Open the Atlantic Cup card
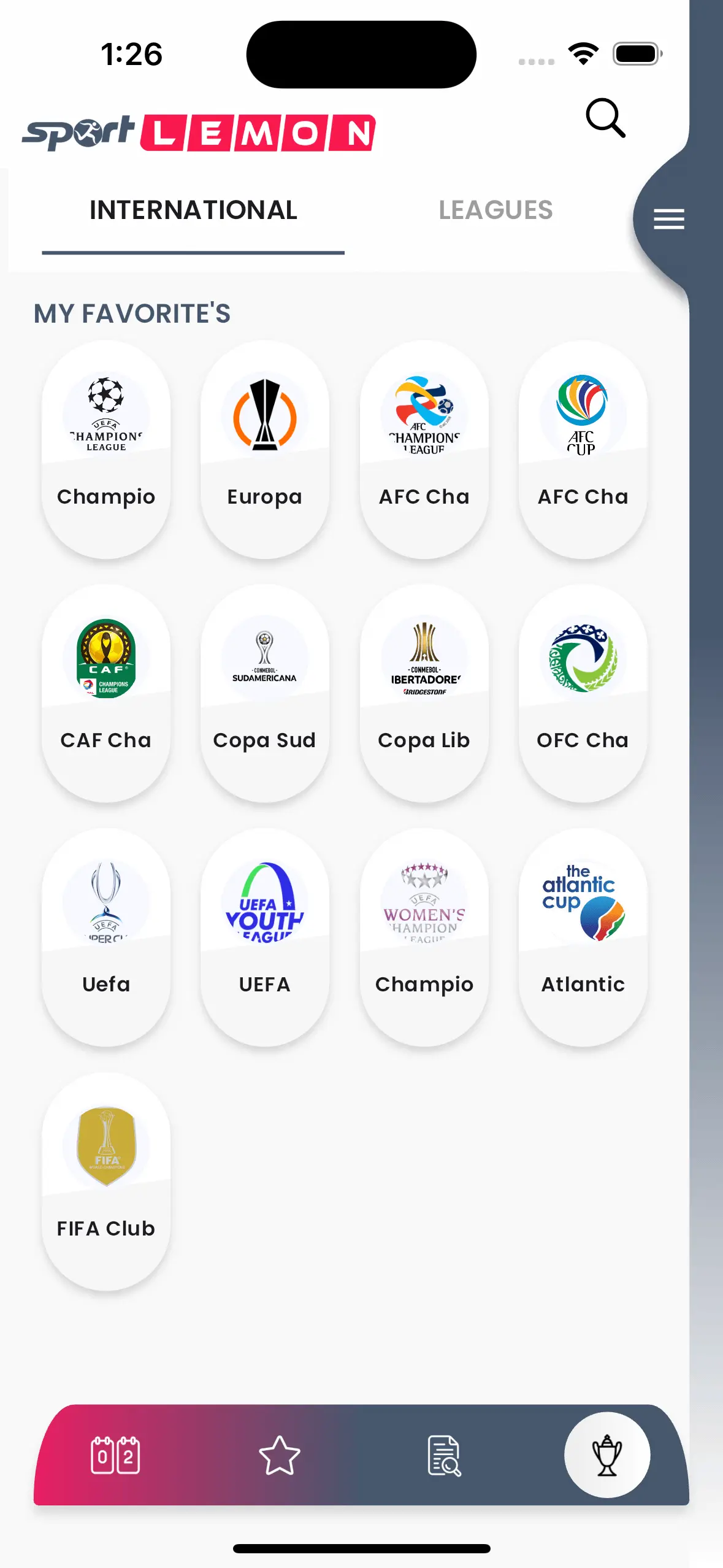The width and height of the screenshot is (723, 1568). click(x=583, y=937)
